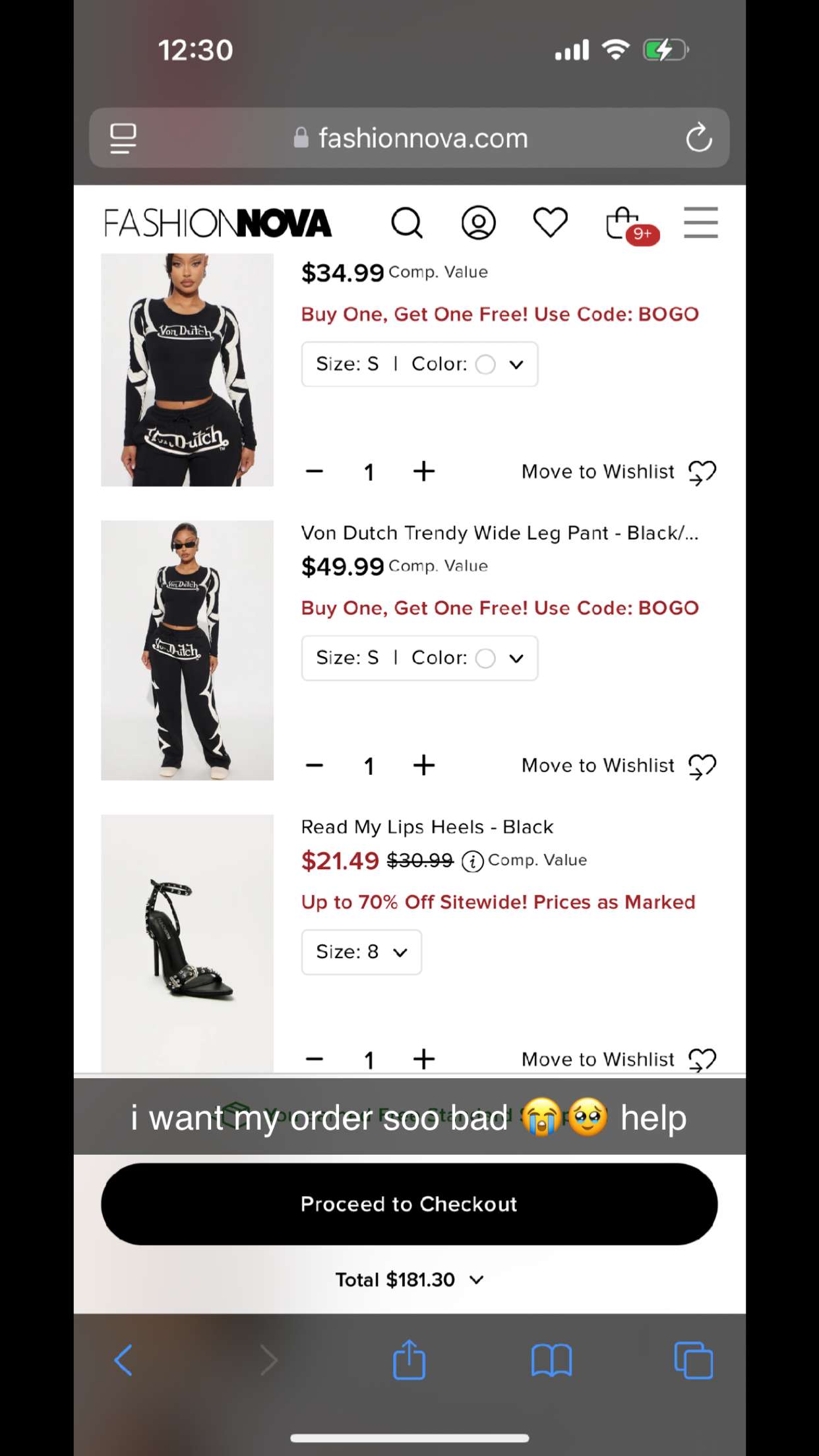Image resolution: width=819 pixels, height=1456 pixels.
Task: Move Von Dutch Wide Leg Pant to Wishlist
Action: [618, 766]
